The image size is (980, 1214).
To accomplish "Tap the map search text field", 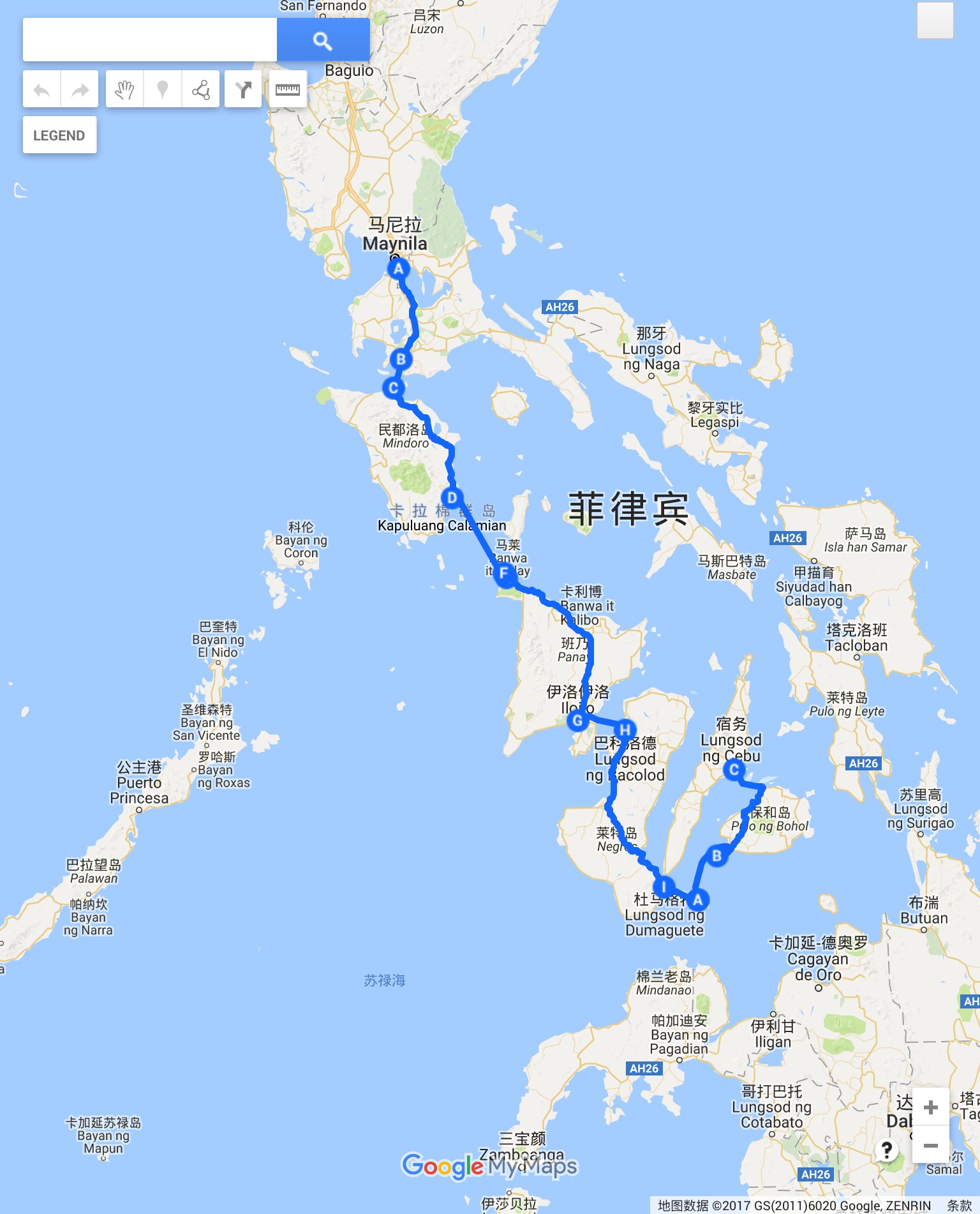I will coord(150,40).
